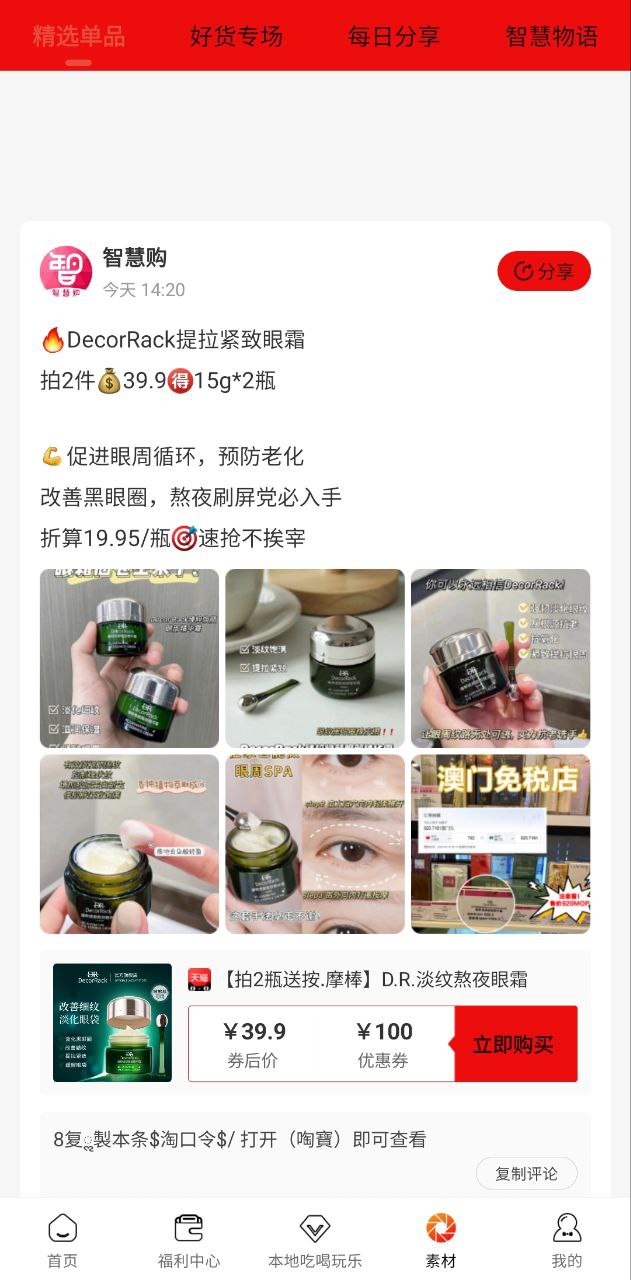
Task: Switch to 本地吃喝玩乐
Action: 315,1240
